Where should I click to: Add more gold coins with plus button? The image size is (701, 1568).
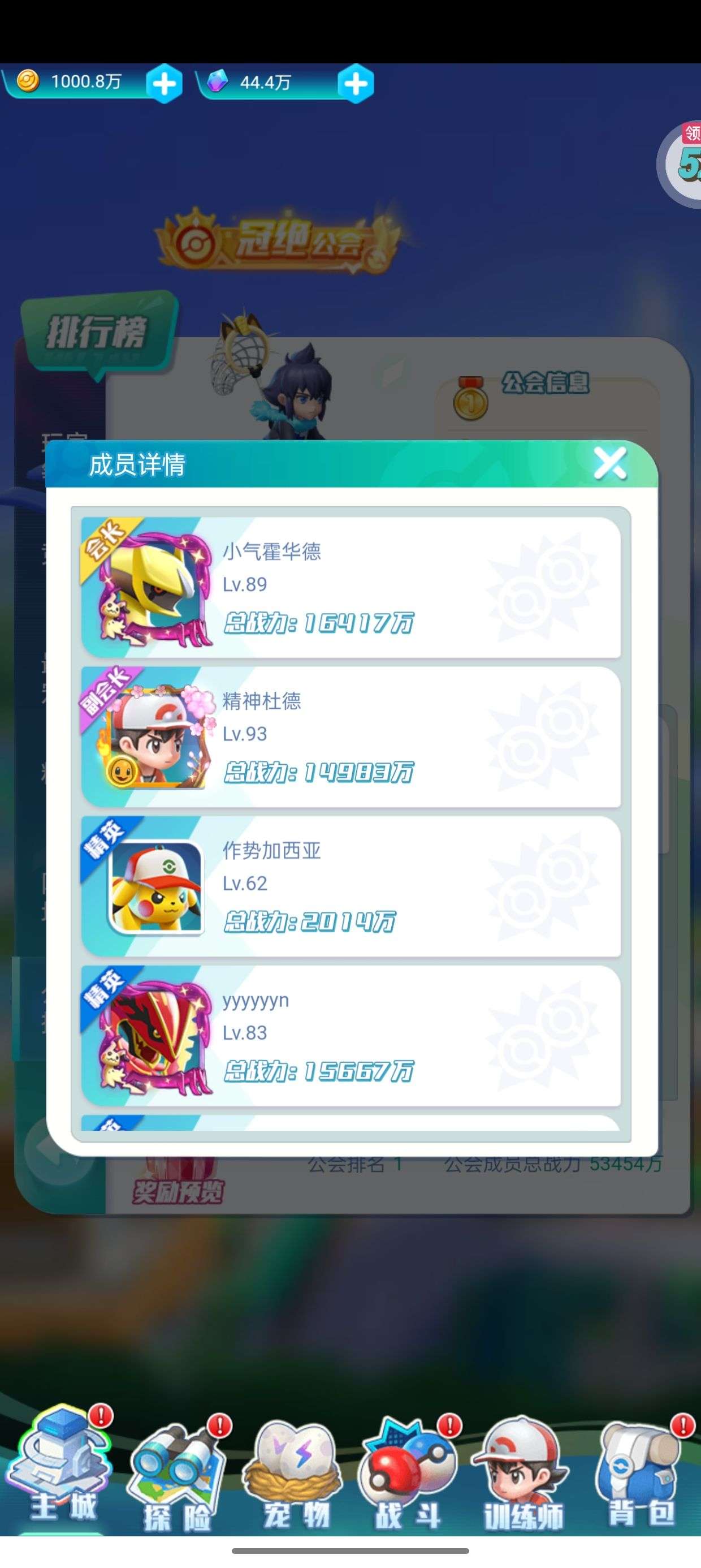coord(165,83)
